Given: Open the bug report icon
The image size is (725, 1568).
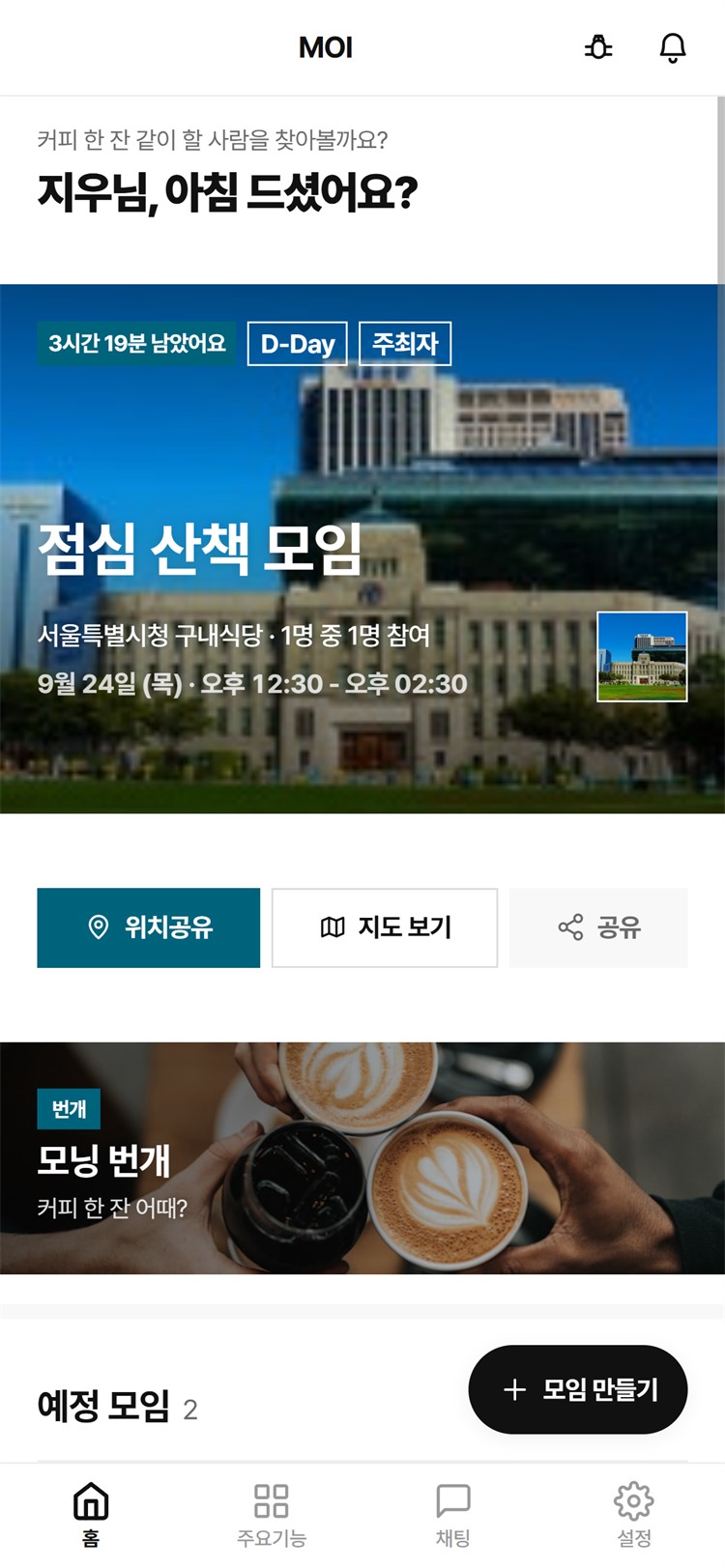Looking at the screenshot, I should (598, 47).
